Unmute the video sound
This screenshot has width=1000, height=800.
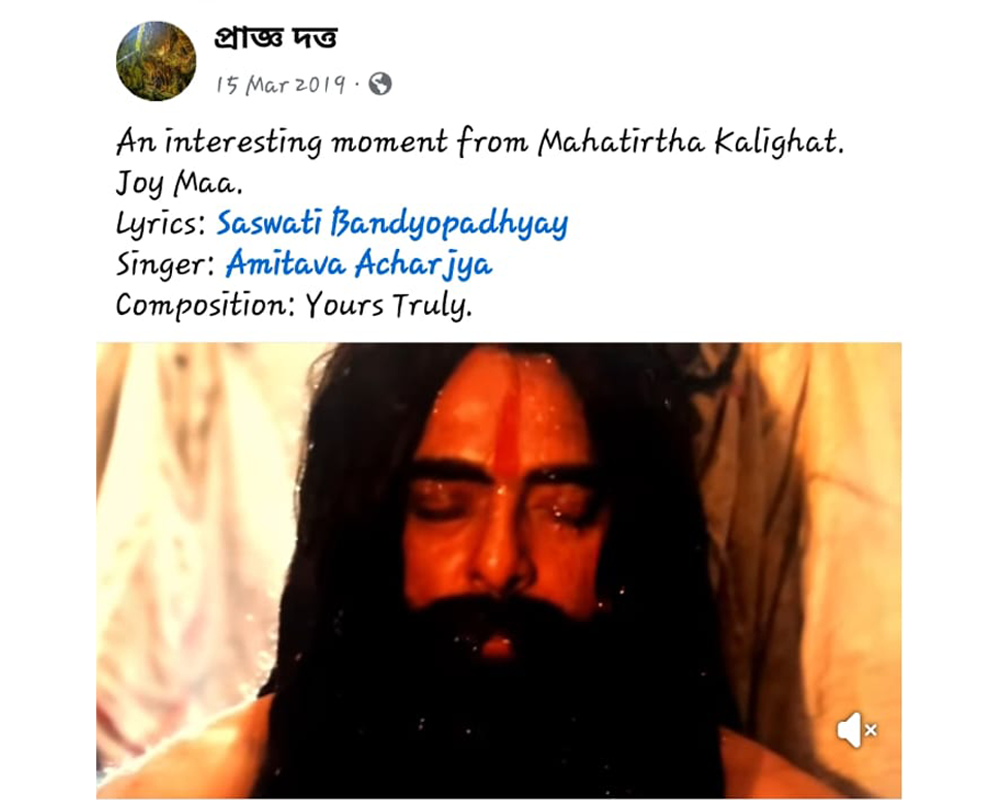coord(856,731)
